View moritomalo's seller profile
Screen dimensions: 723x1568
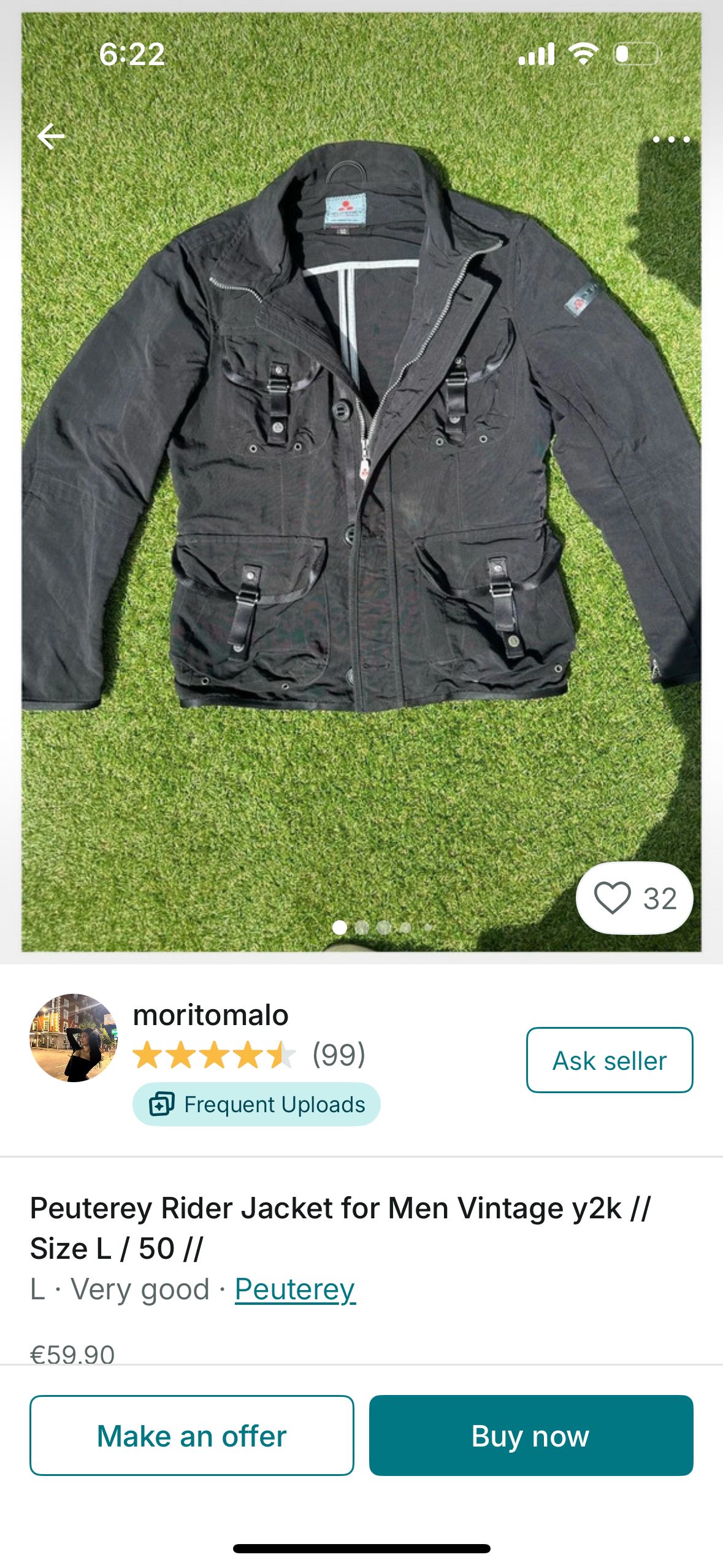[x=210, y=1015]
